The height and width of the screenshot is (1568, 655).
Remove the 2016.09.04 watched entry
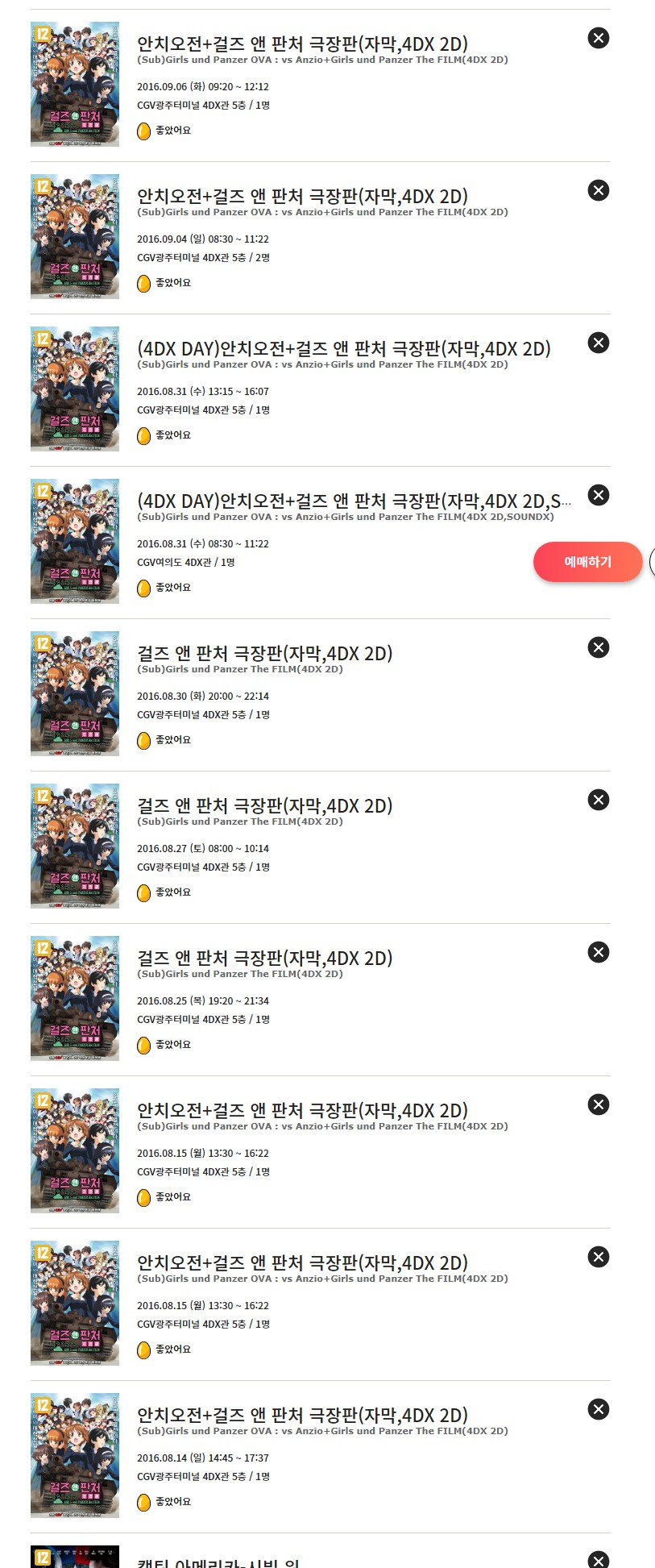(x=599, y=190)
